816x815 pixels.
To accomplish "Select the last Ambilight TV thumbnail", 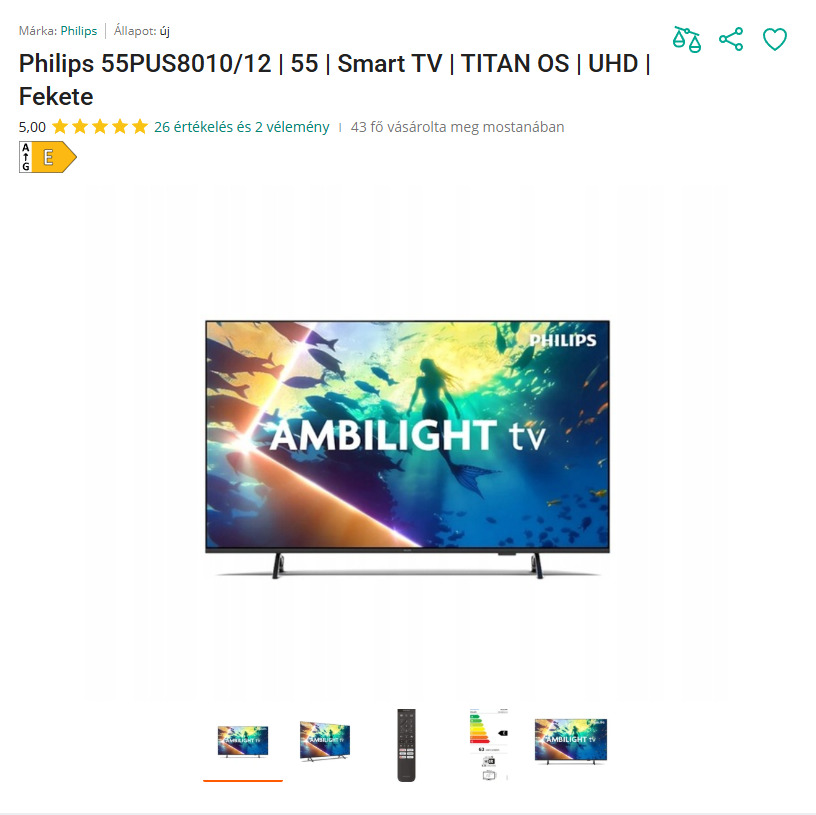I will [570, 741].
